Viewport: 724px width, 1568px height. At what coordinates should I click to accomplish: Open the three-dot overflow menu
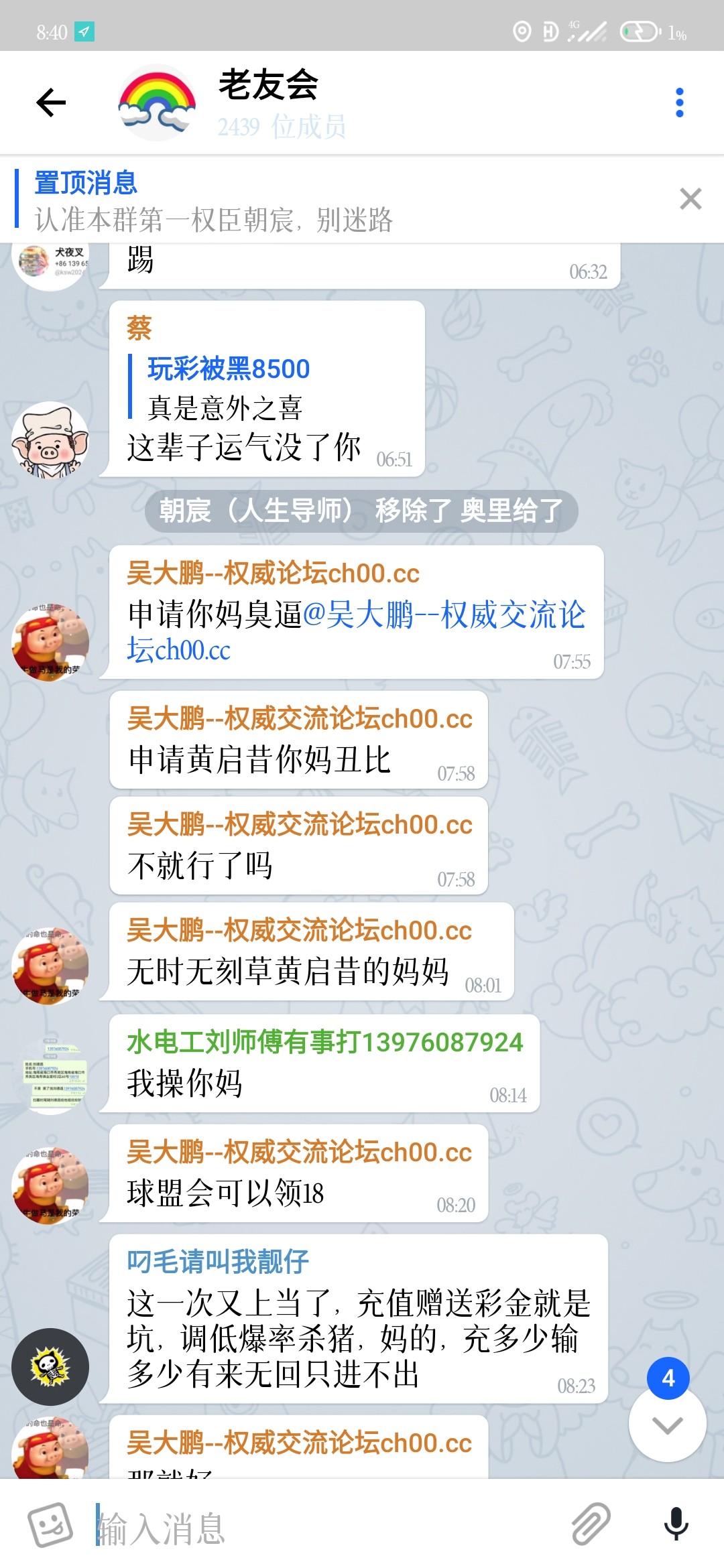(679, 103)
